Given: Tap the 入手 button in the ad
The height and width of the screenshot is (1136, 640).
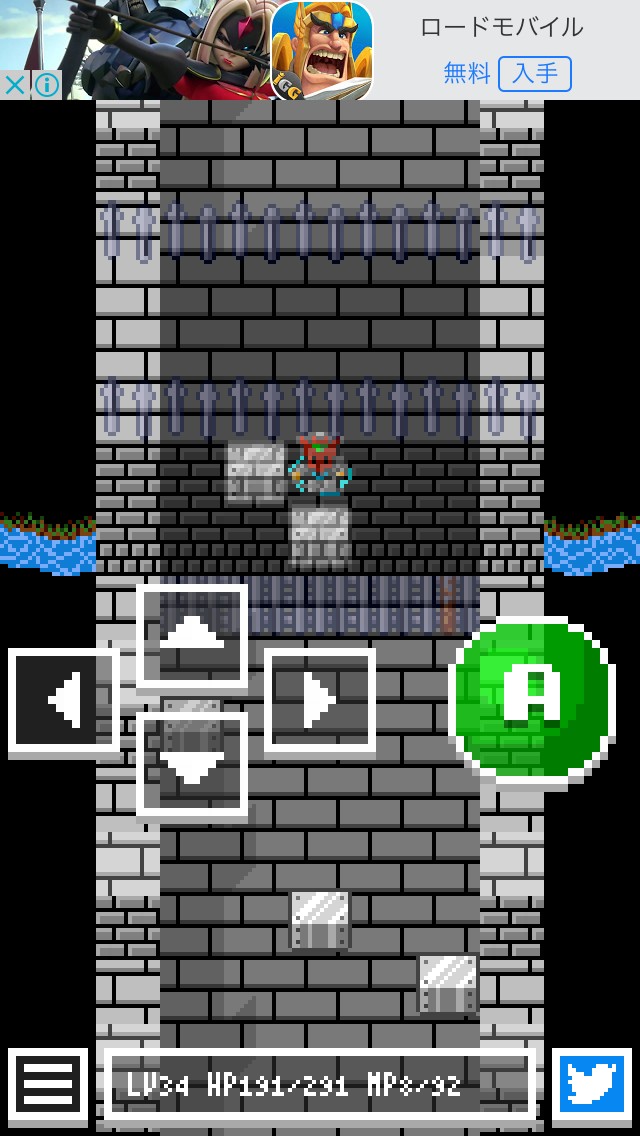Looking at the screenshot, I should (x=535, y=74).
